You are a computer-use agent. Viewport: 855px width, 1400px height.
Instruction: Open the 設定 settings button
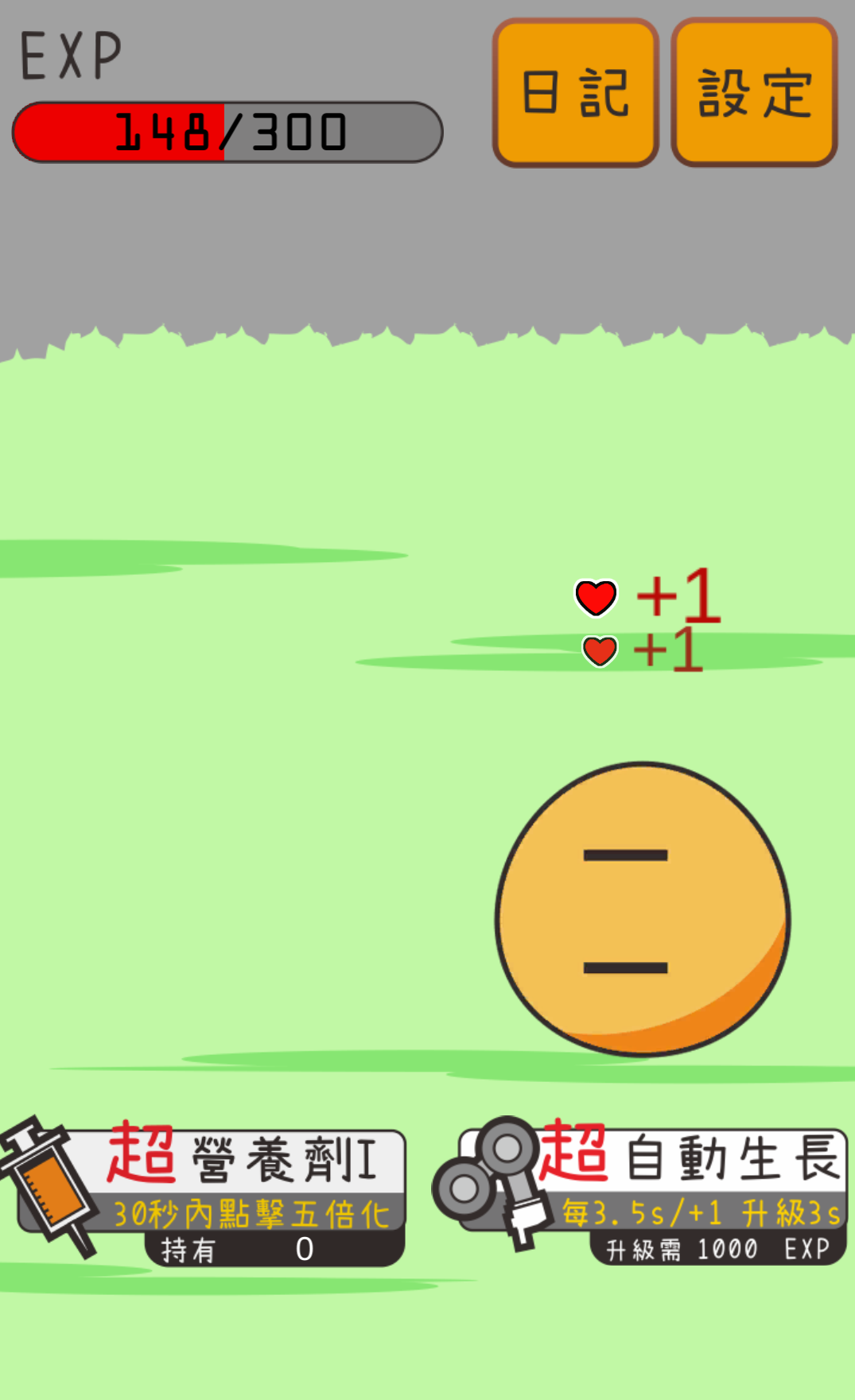[754, 93]
